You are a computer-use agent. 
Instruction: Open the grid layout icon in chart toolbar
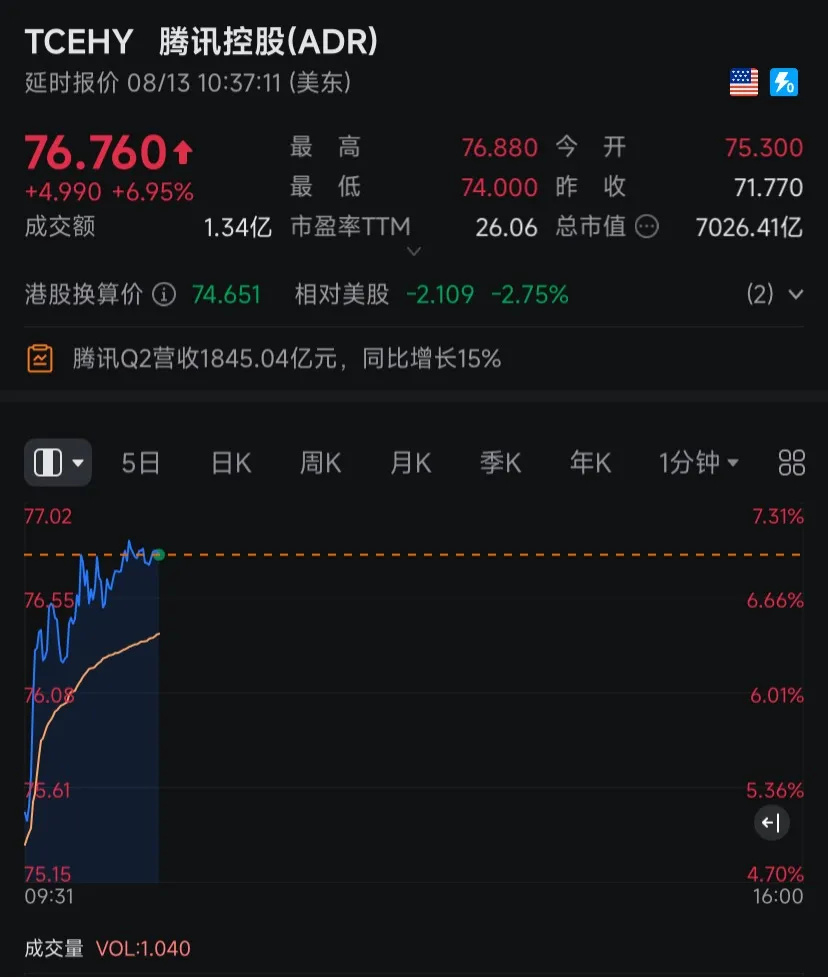(791, 463)
